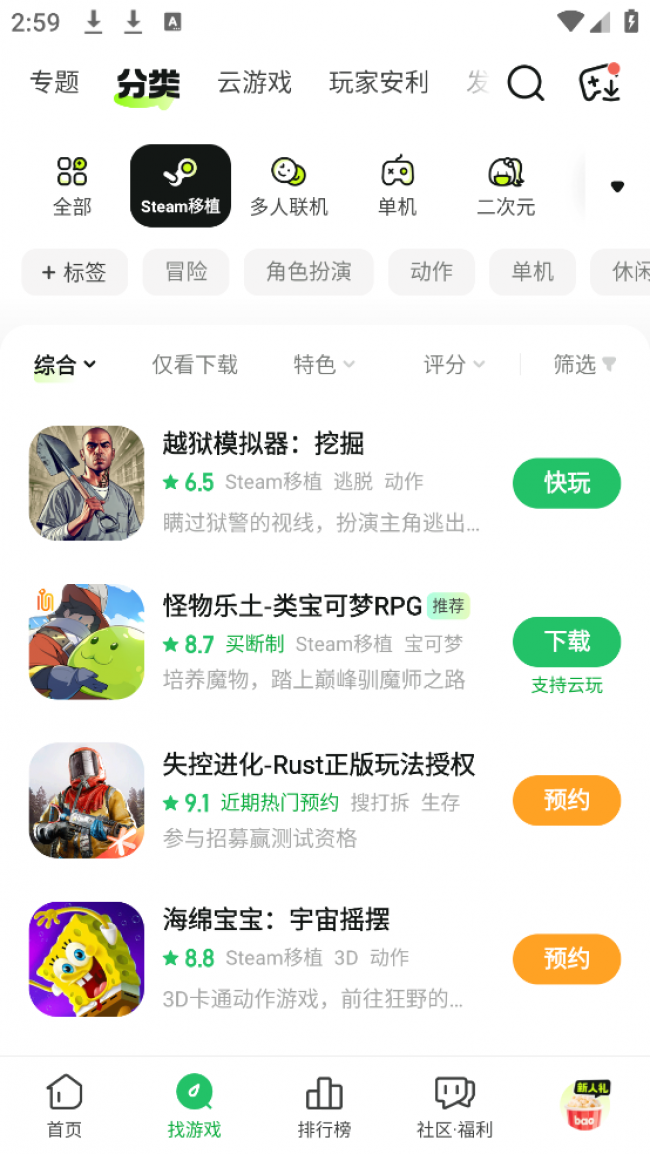
Task: Tap 快玩 for 越狱模拟器：挖掘
Action: click(566, 483)
